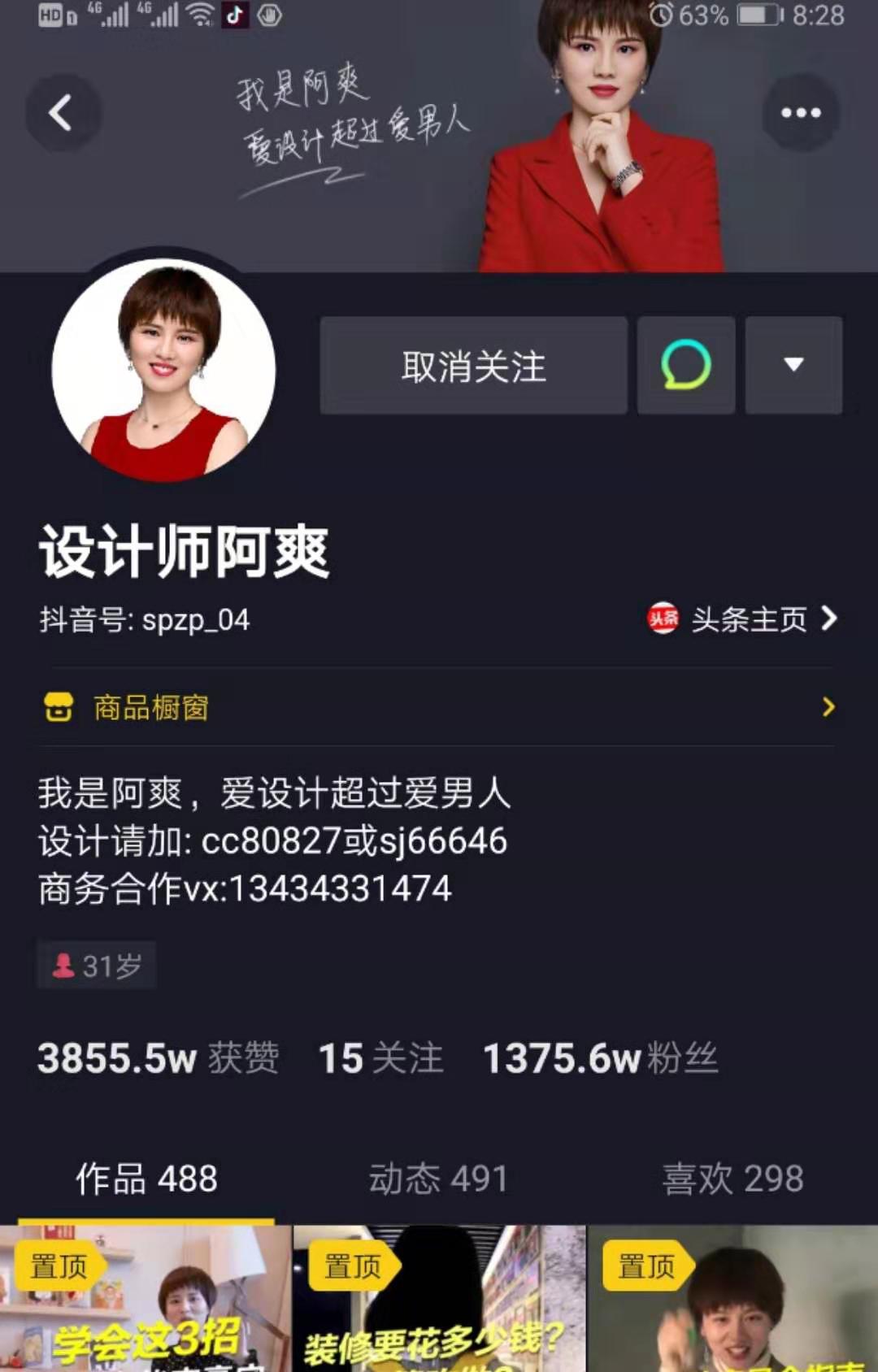Switch to the 动态 491 tab
Viewport: 878px width, 1372px height.
pos(439,1179)
